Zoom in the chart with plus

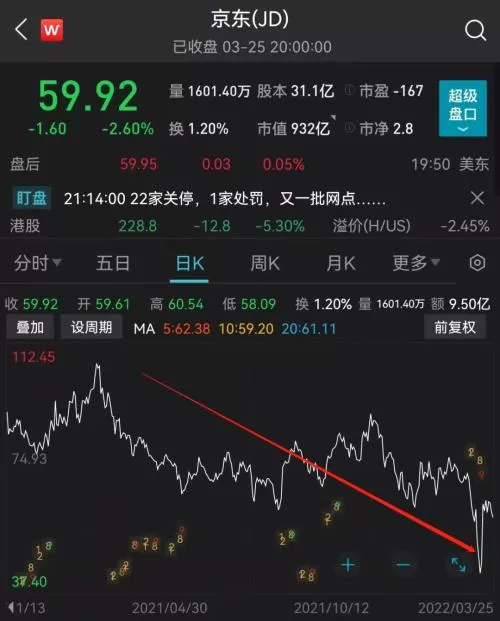click(x=348, y=565)
